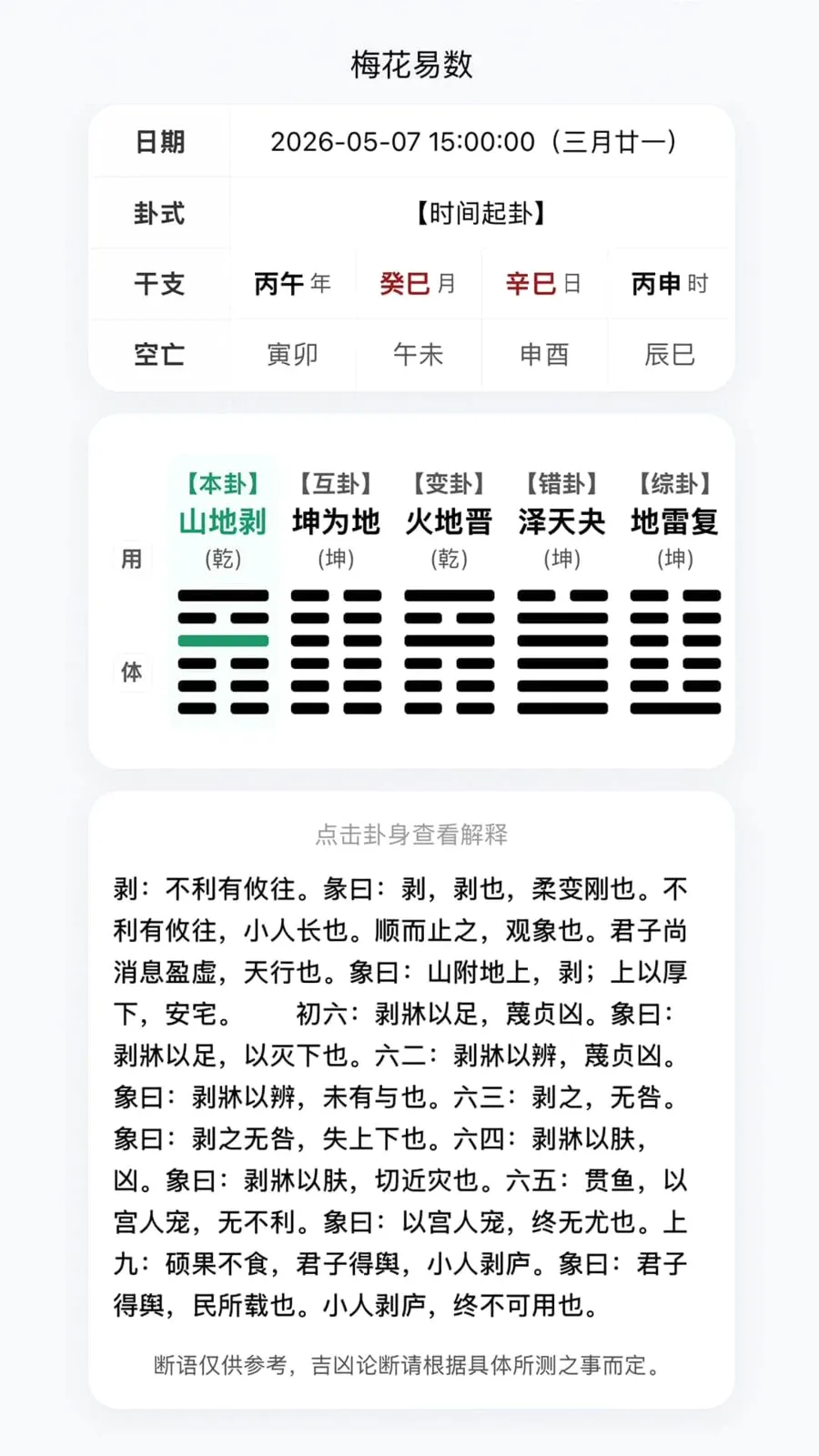Open the 互卦 坤为地 hexagram
Image resolution: width=819 pixels, height=1456 pixels.
click(x=336, y=591)
